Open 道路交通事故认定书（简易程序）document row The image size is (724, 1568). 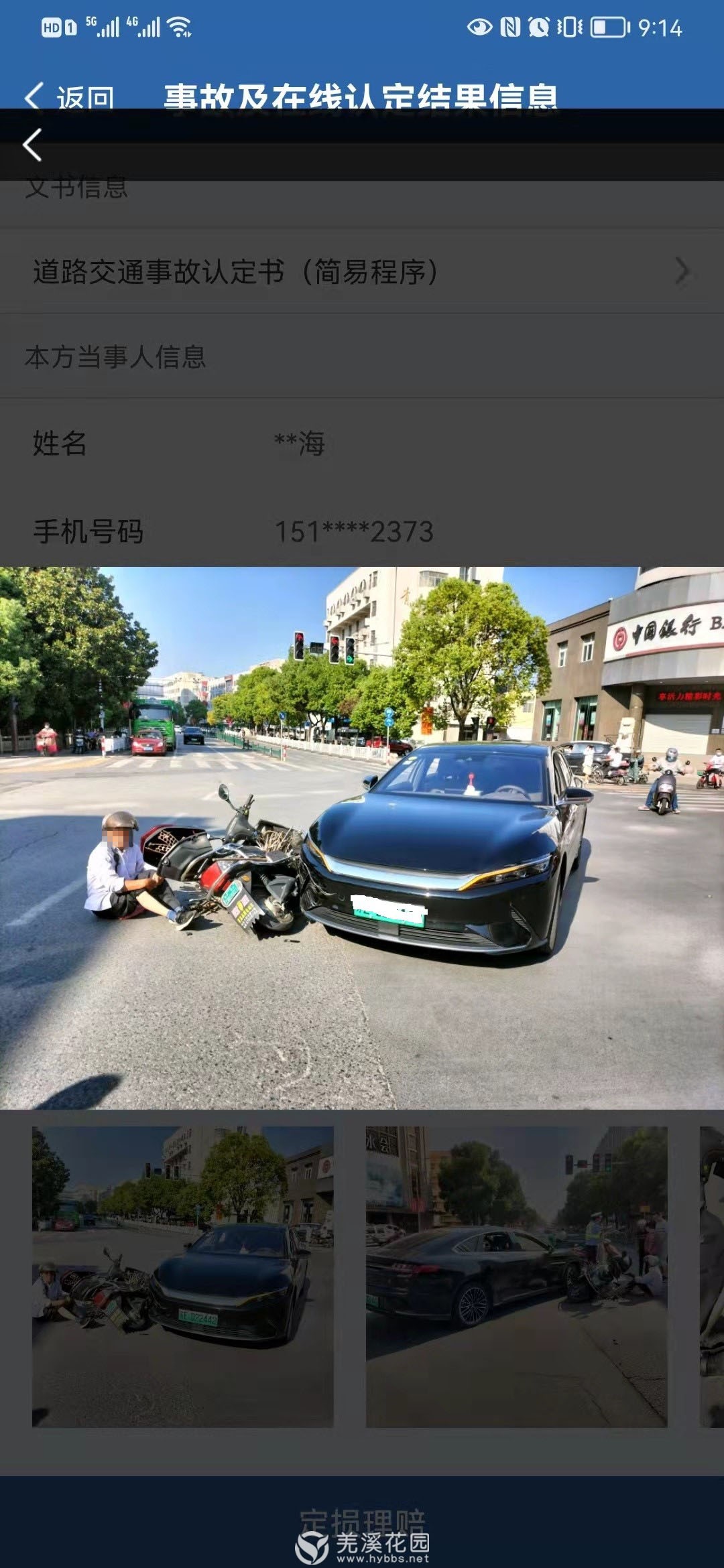tap(362, 272)
